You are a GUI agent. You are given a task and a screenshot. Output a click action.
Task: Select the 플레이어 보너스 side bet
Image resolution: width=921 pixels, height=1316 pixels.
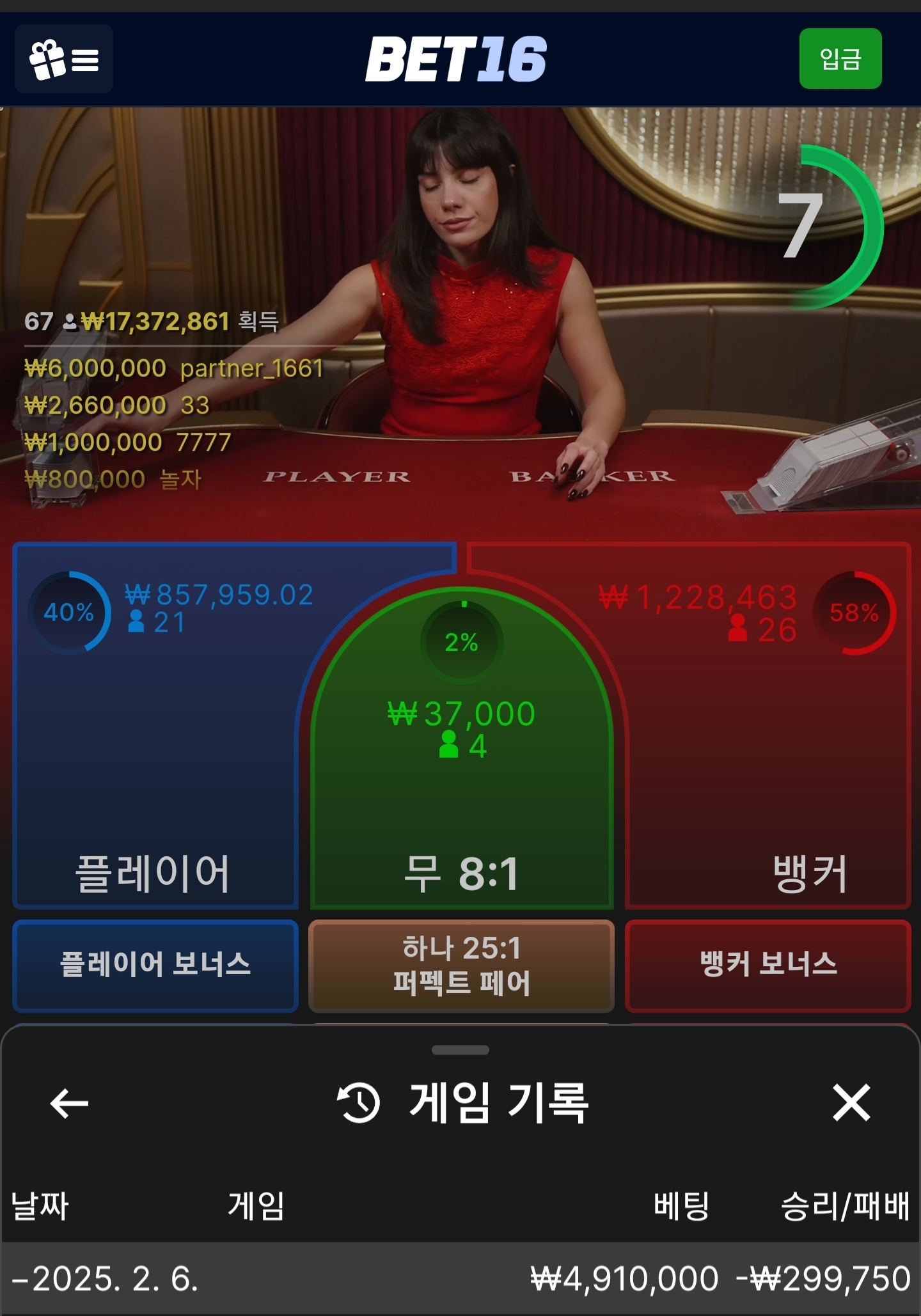[155, 965]
